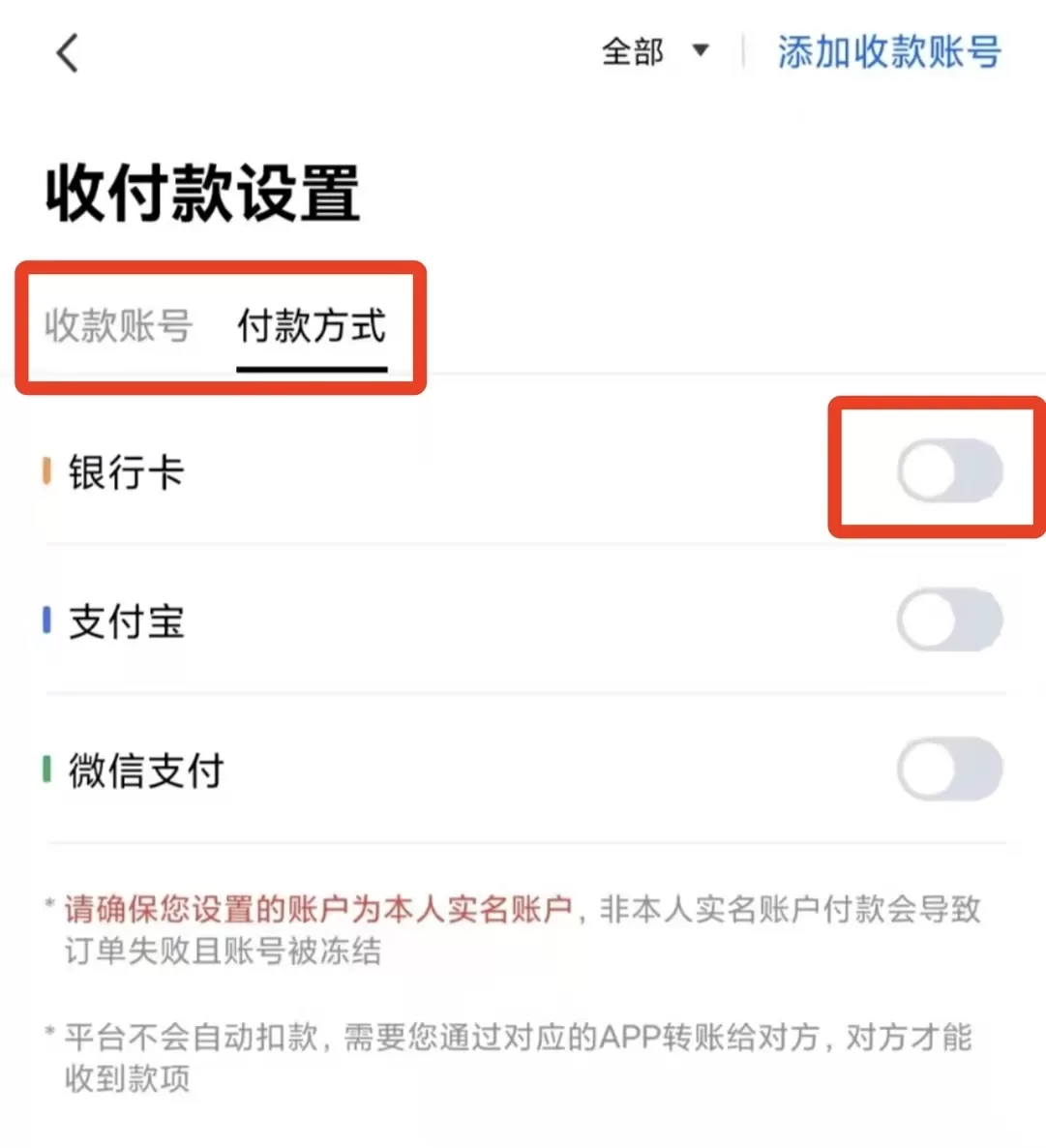Enable the 银行卡 payment toggle
This screenshot has width=1046, height=1148.
[948, 471]
